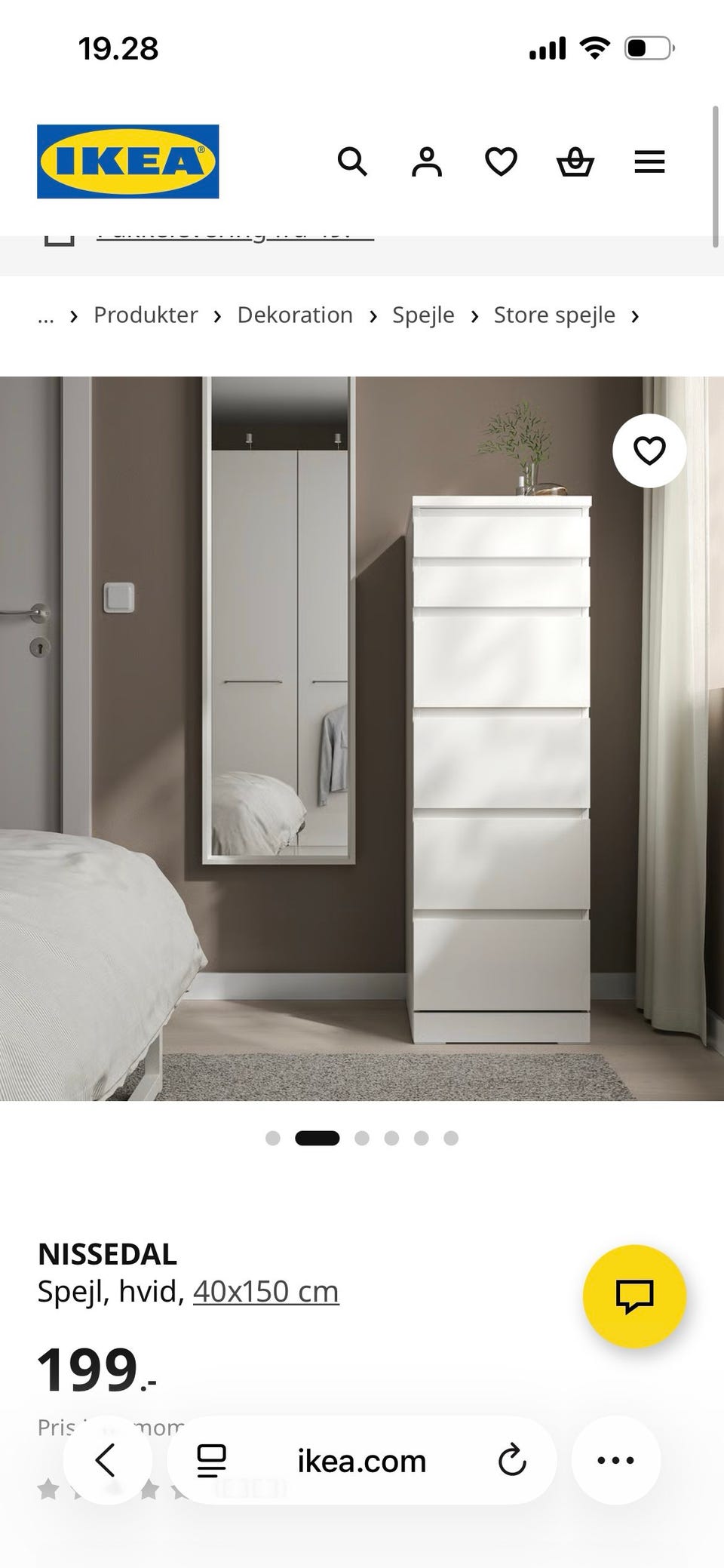Save NISSEDAL to favorites with the heart
724x1568 pixels.
click(x=649, y=450)
